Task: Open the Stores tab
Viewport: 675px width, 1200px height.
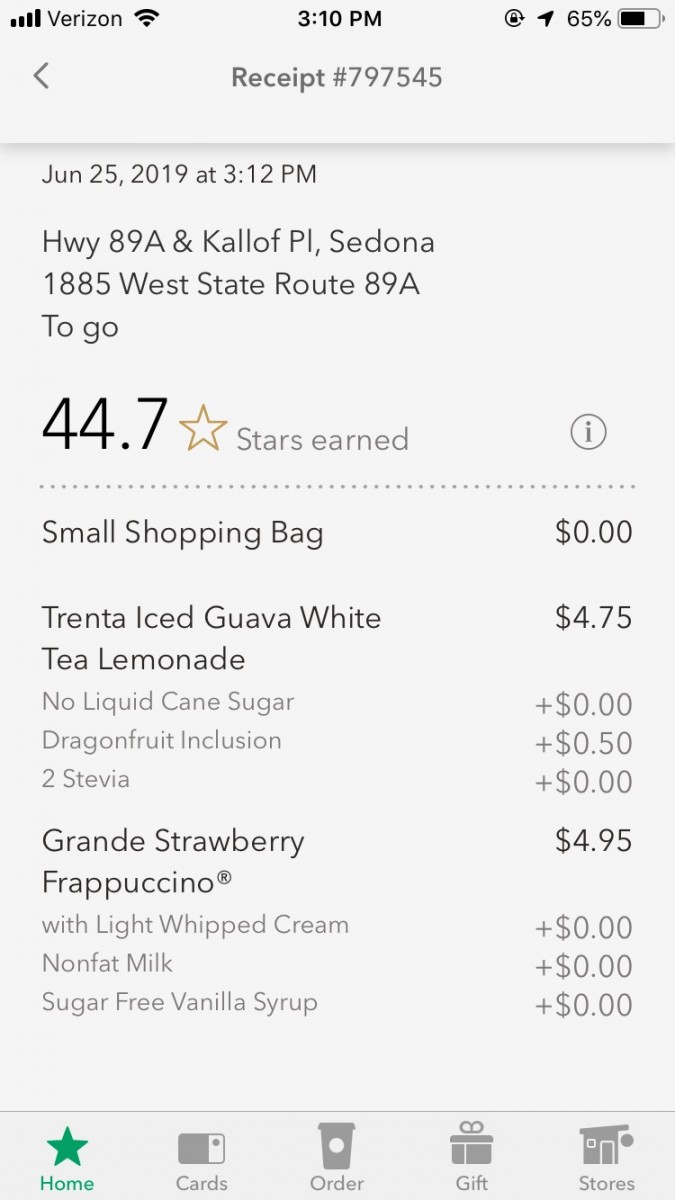Action: coord(606,1158)
